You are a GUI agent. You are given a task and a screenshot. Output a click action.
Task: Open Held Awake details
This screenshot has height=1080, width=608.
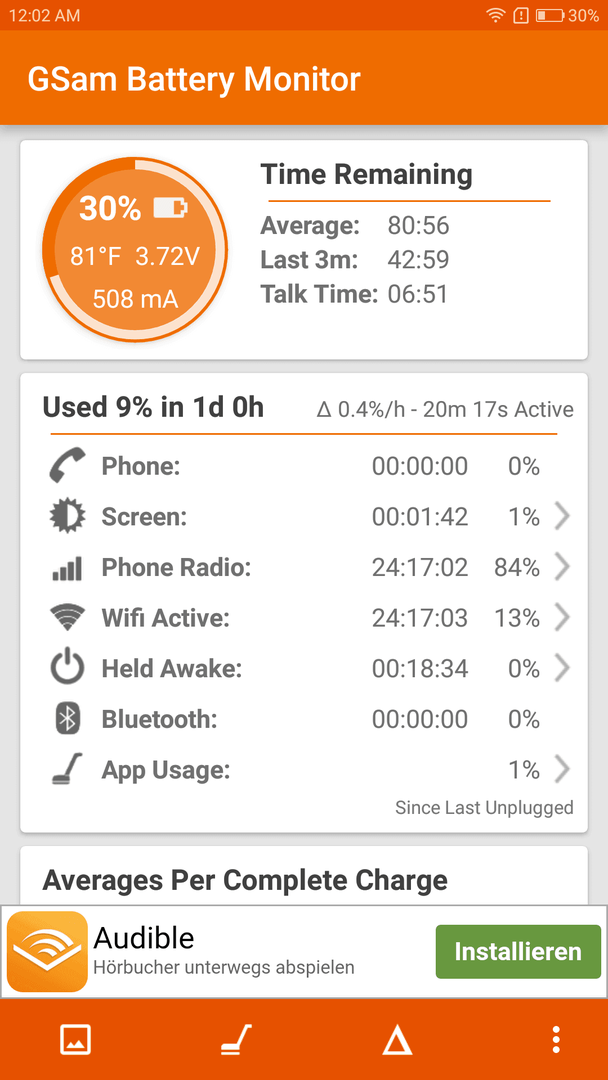[x=308, y=668]
